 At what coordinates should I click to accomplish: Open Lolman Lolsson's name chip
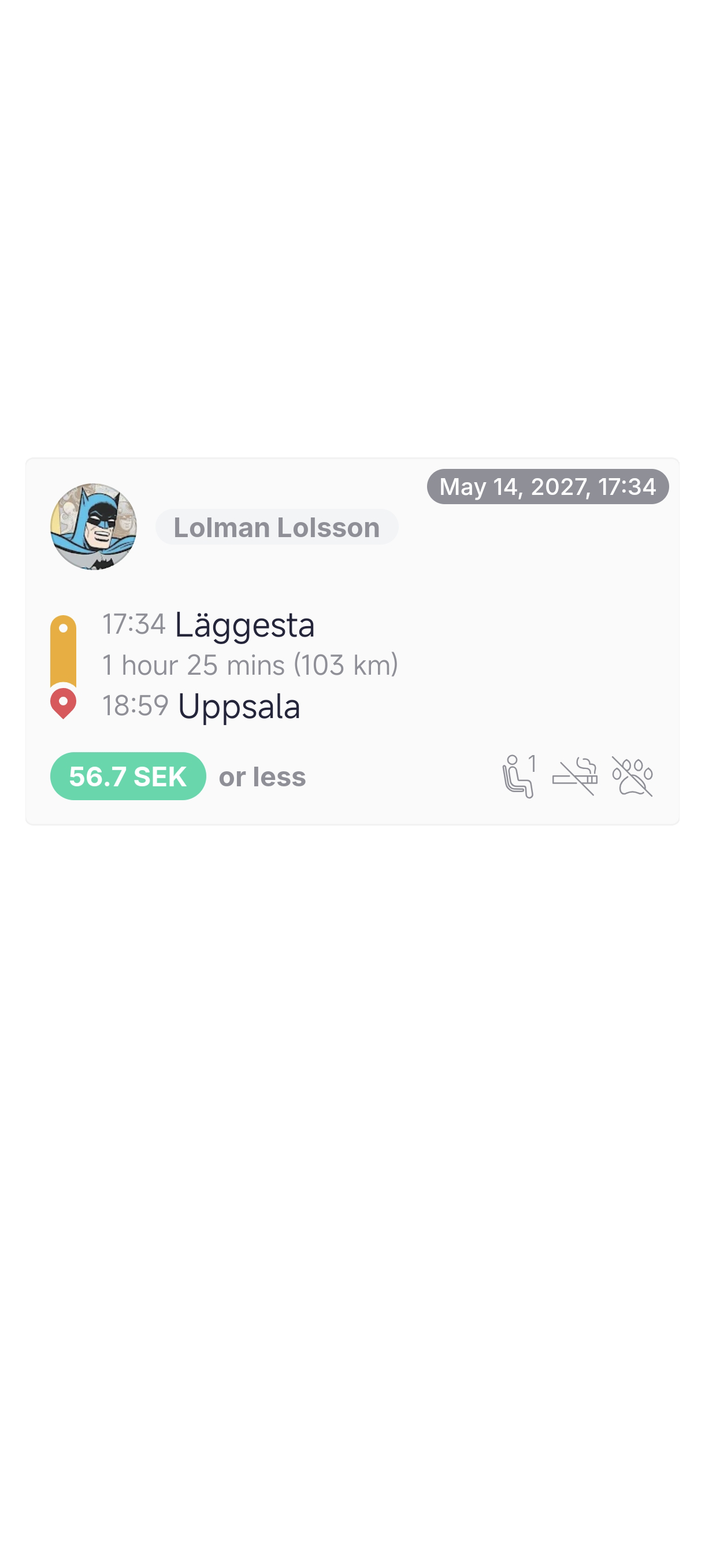pos(277,527)
